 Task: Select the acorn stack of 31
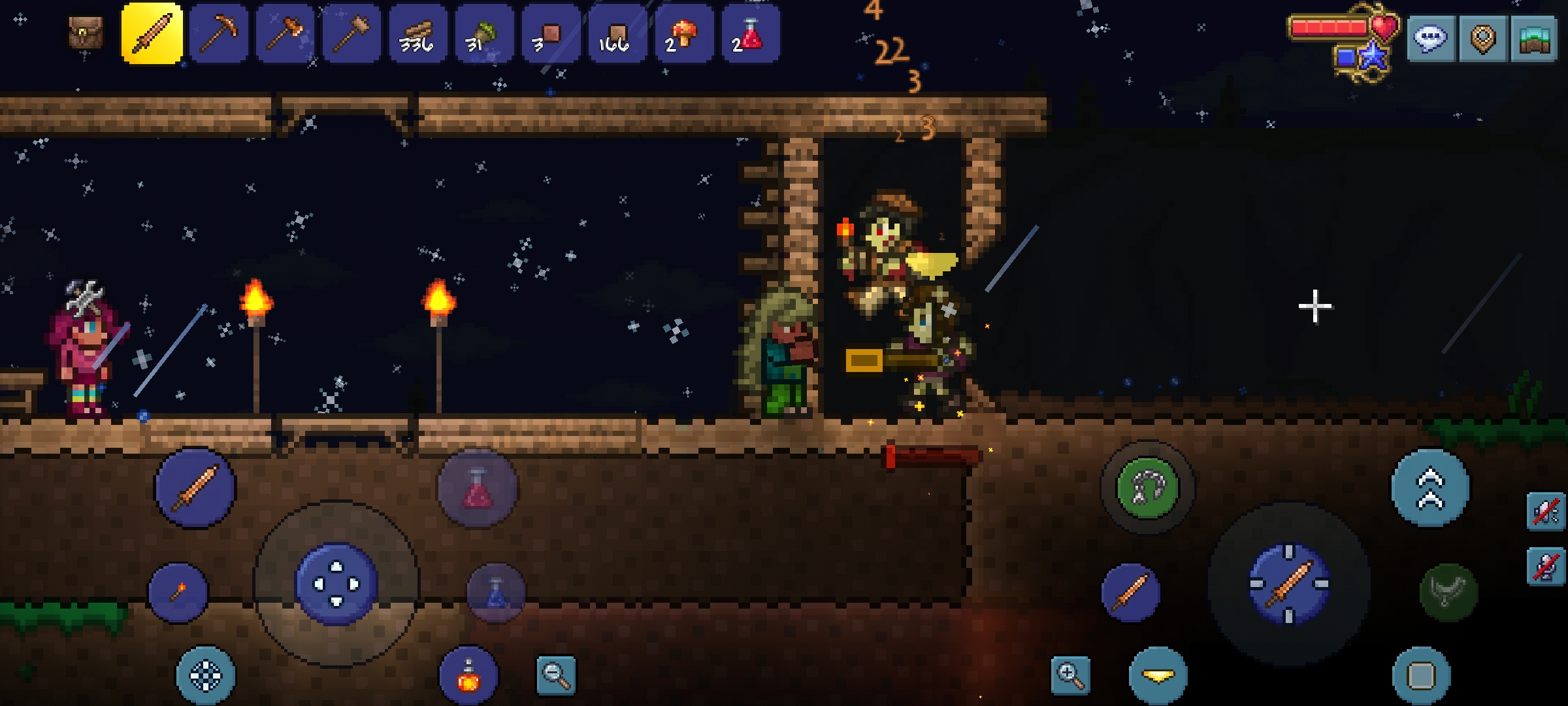point(484,33)
